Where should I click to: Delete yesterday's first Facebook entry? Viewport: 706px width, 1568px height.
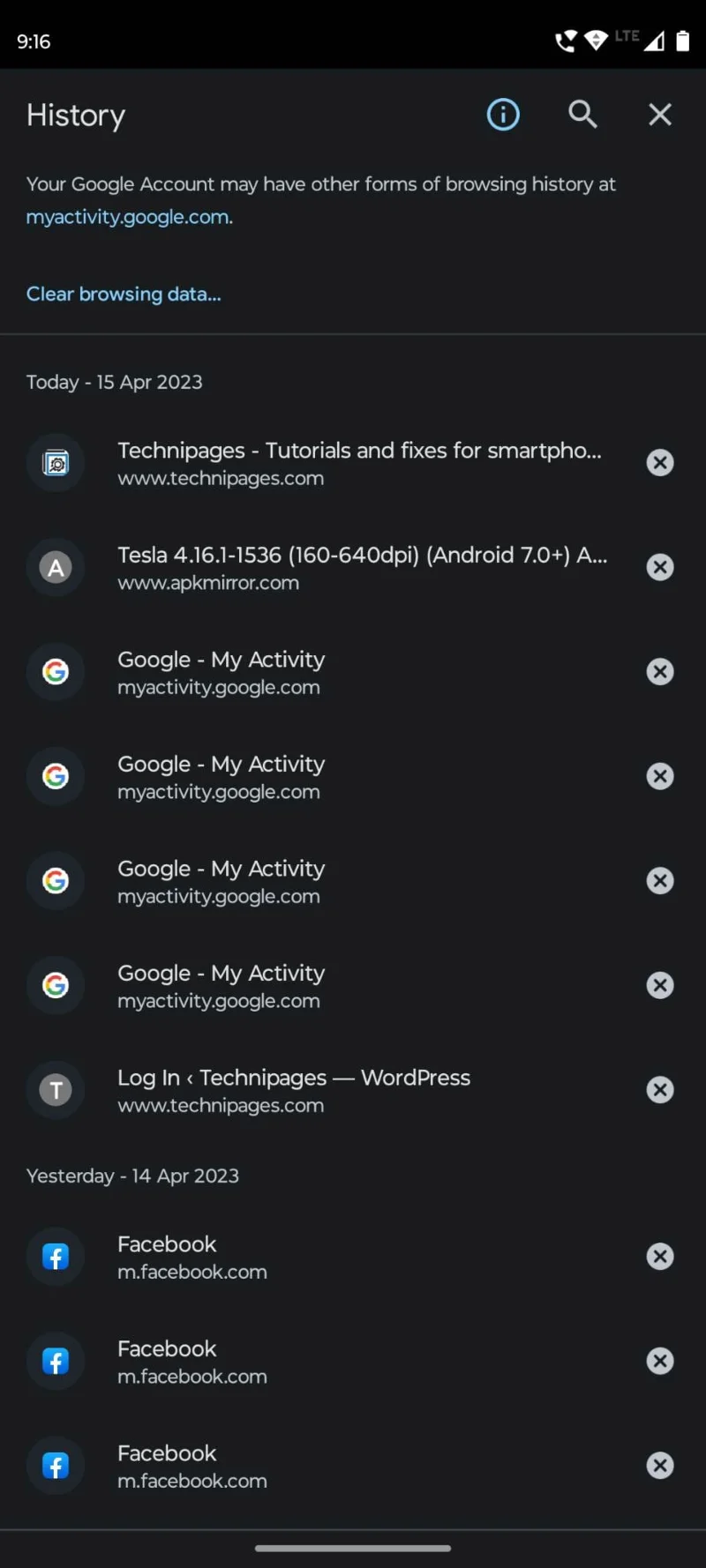pyautogui.click(x=659, y=1256)
